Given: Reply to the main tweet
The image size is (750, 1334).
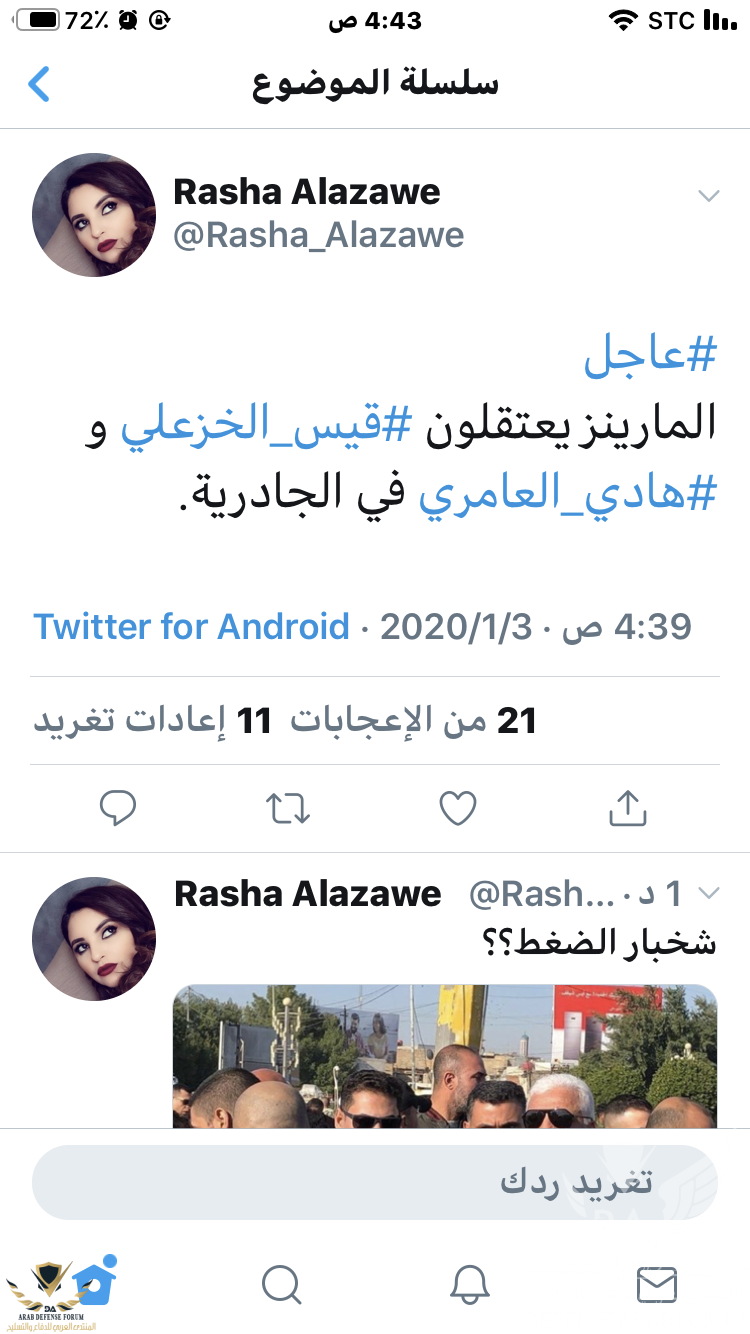Looking at the screenshot, I should (118, 808).
